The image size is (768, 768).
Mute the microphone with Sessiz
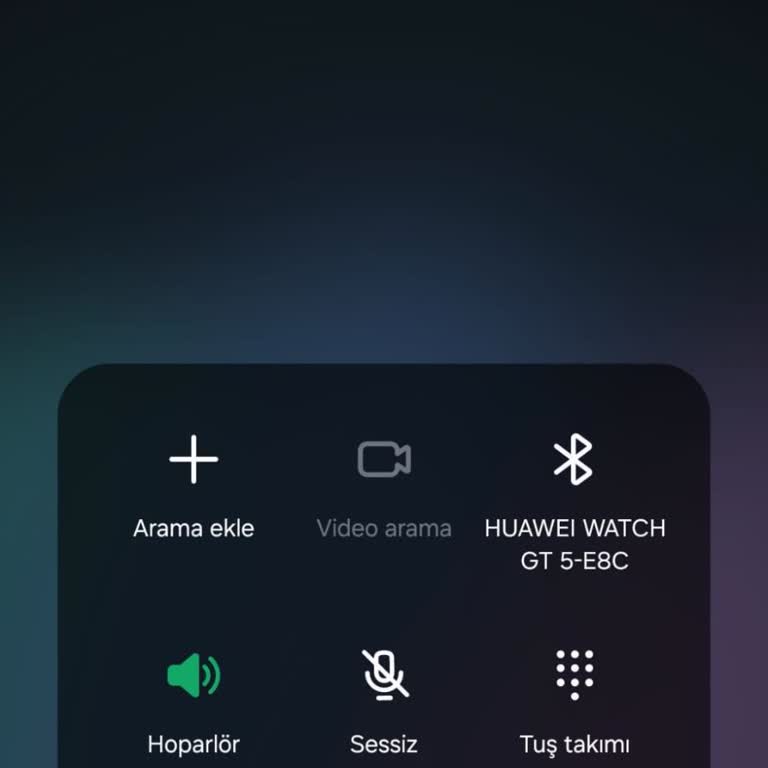click(x=384, y=675)
